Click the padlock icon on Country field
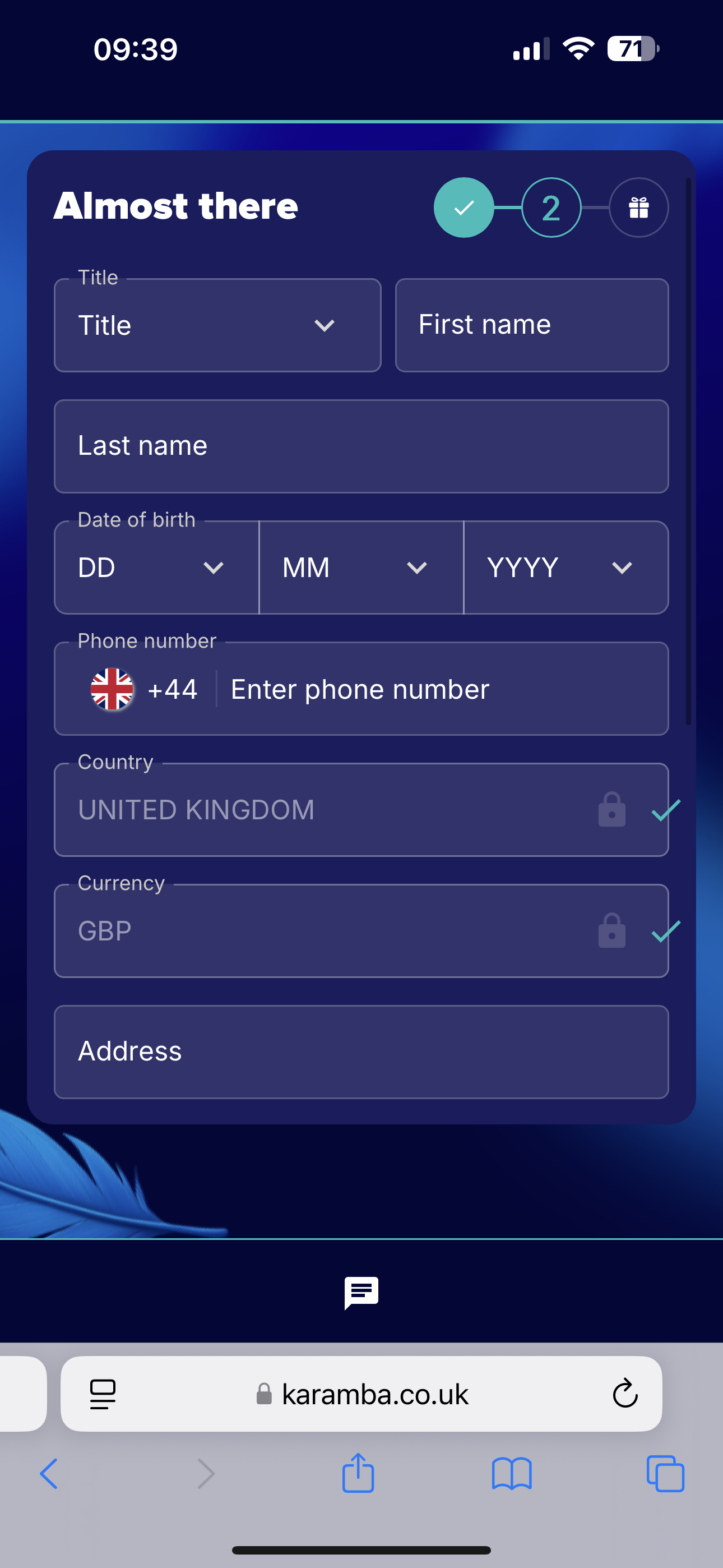The height and width of the screenshot is (1568, 723). (x=612, y=809)
